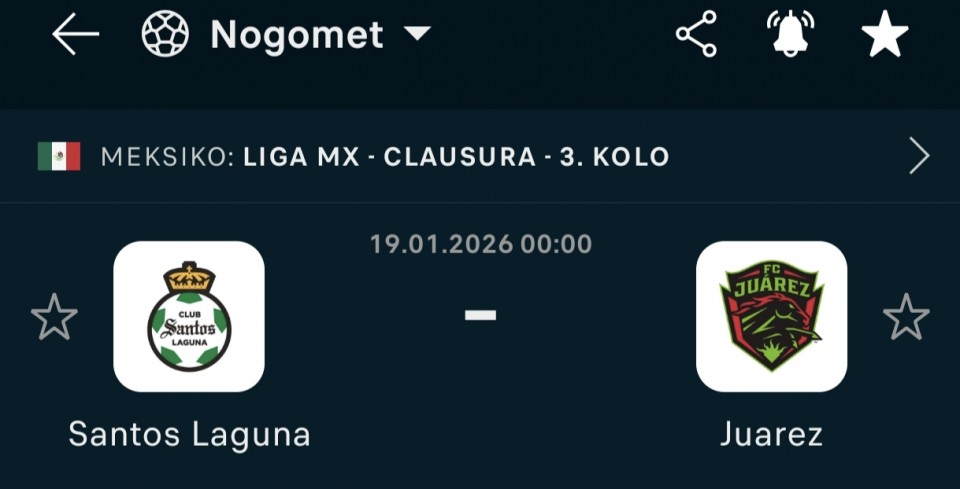Image resolution: width=960 pixels, height=489 pixels.
Task: Favorite the Santos Laguna team
Action: pos(54,317)
